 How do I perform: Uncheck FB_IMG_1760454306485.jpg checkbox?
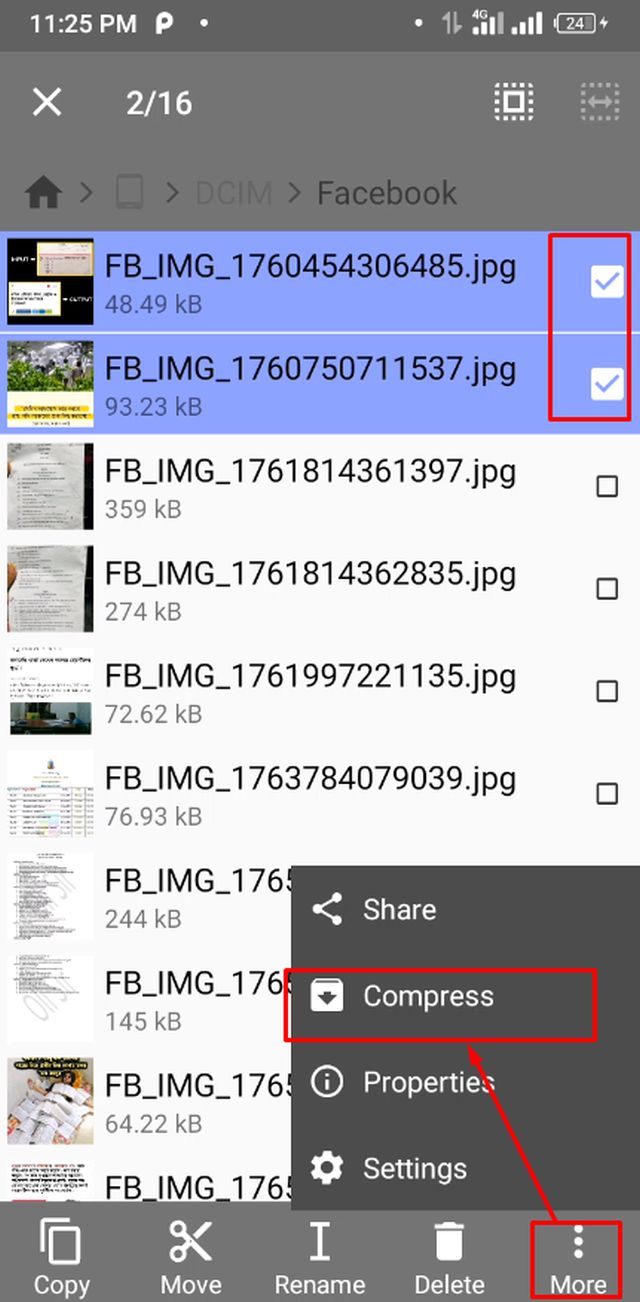coord(607,283)
